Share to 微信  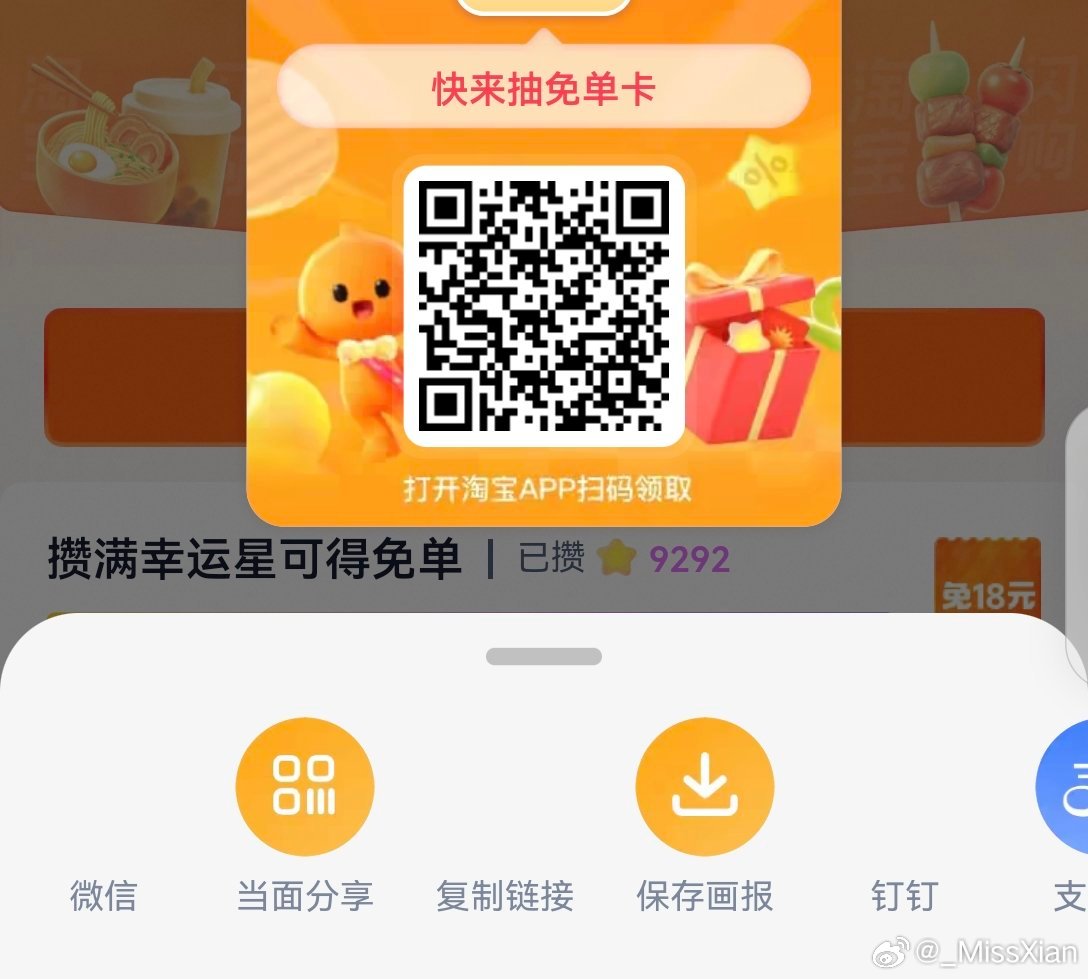103,895
